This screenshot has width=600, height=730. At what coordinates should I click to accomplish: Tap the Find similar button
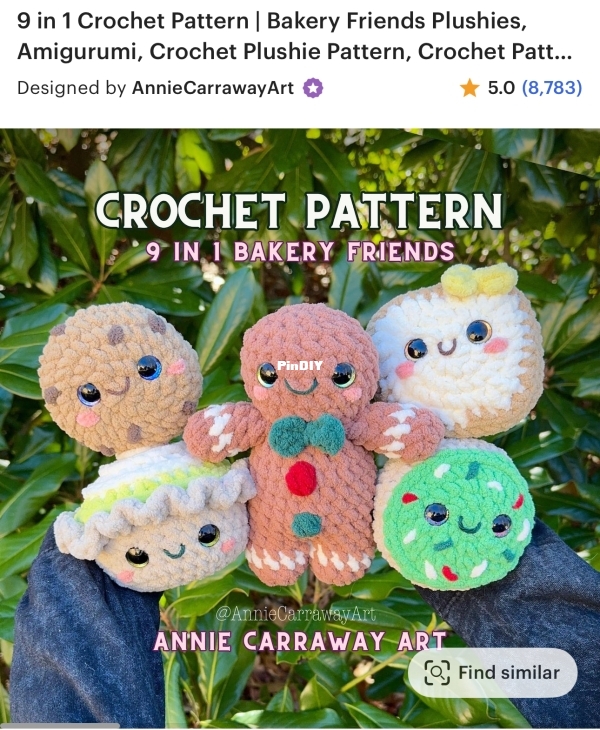tap(492, 672)
